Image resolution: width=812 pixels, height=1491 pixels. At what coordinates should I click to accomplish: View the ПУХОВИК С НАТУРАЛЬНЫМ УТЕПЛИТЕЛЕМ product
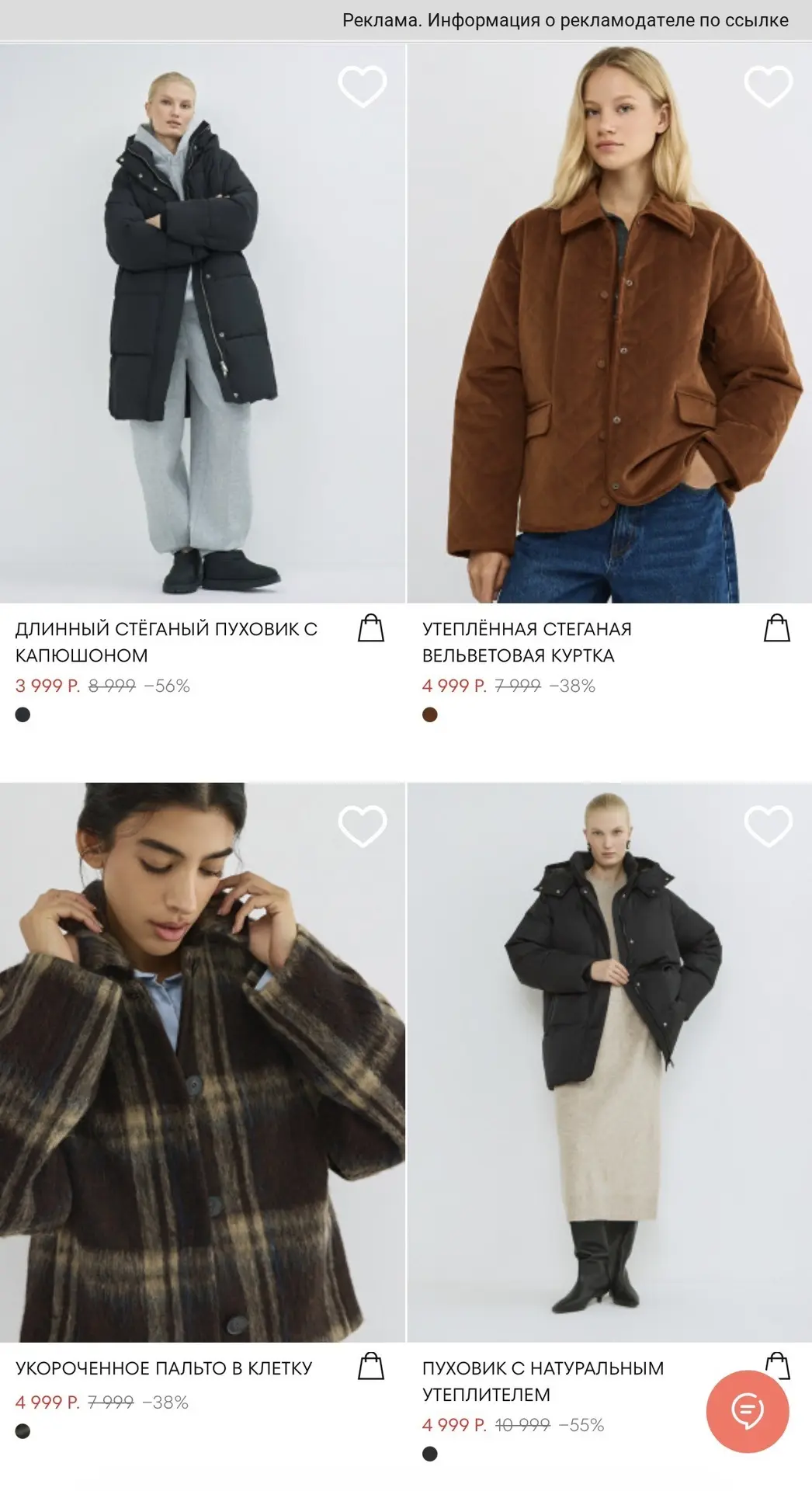point(609,1062)
